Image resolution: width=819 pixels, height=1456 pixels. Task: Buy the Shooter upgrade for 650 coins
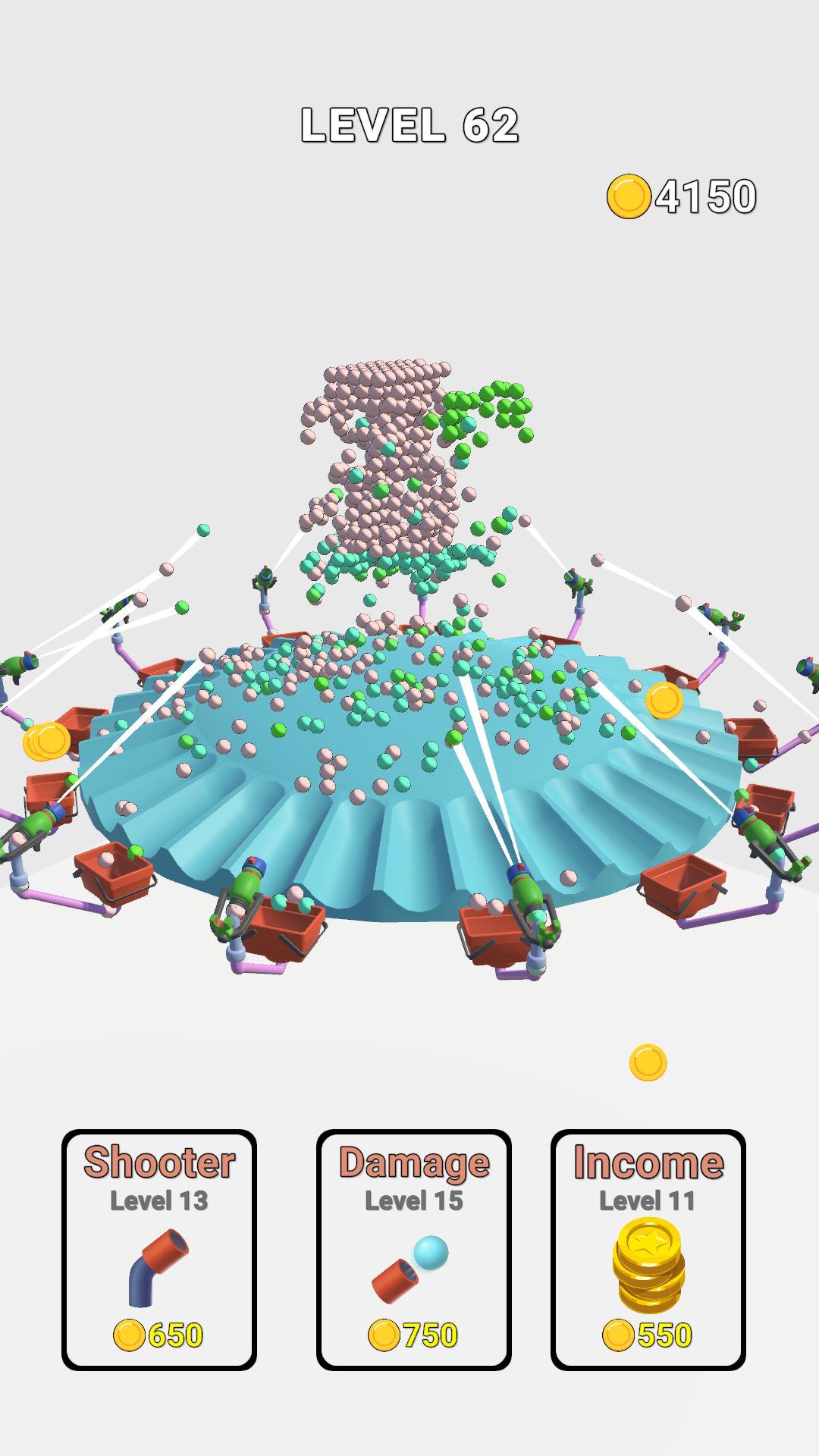tap(159, 1250)
